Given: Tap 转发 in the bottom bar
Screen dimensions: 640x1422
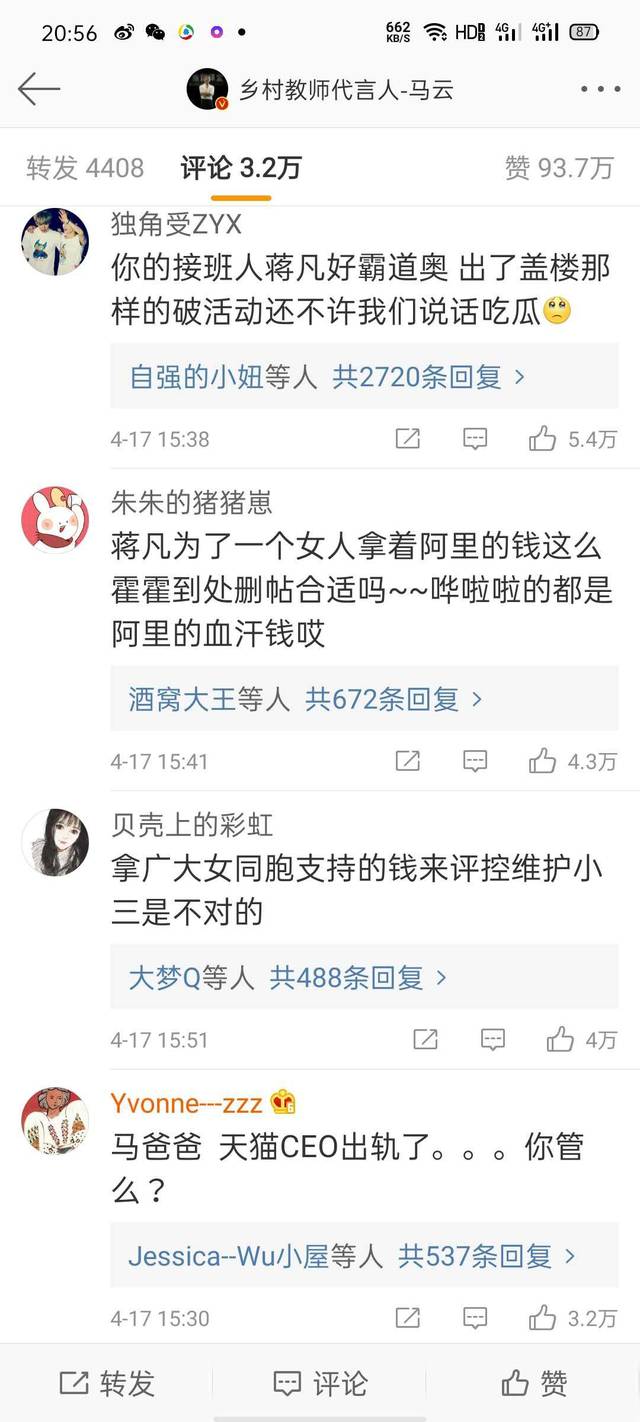Looking at the screenshot, I should tap(107, 1383).
